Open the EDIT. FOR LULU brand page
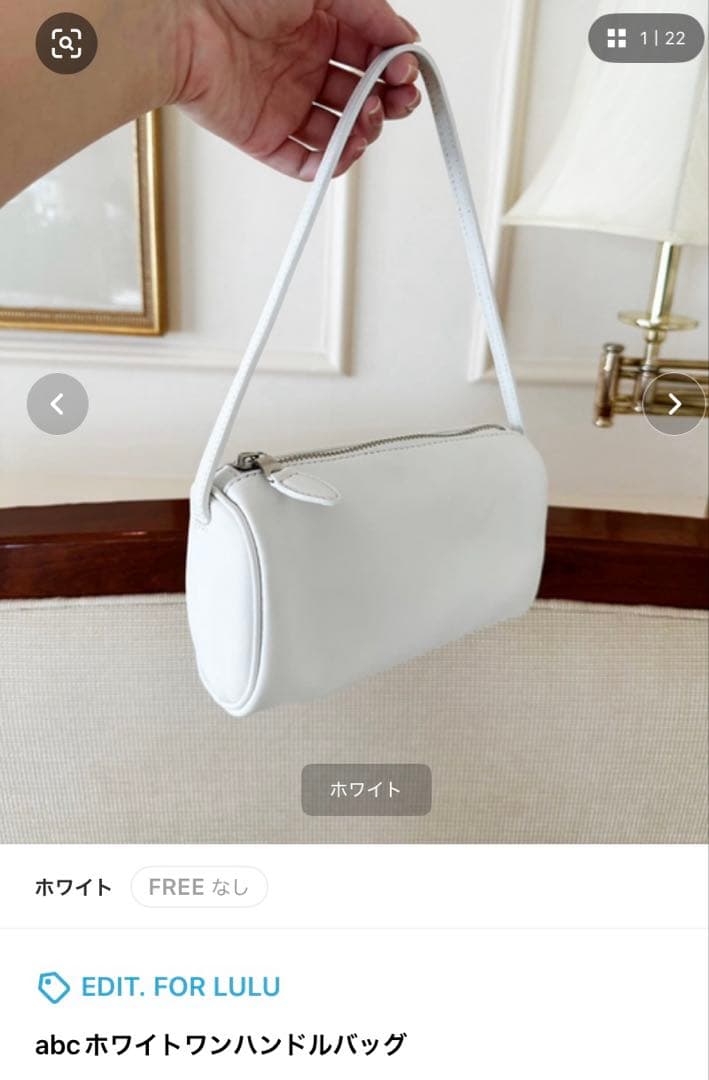Viewport: 709px width, 1080px height. tap(160, 986)
